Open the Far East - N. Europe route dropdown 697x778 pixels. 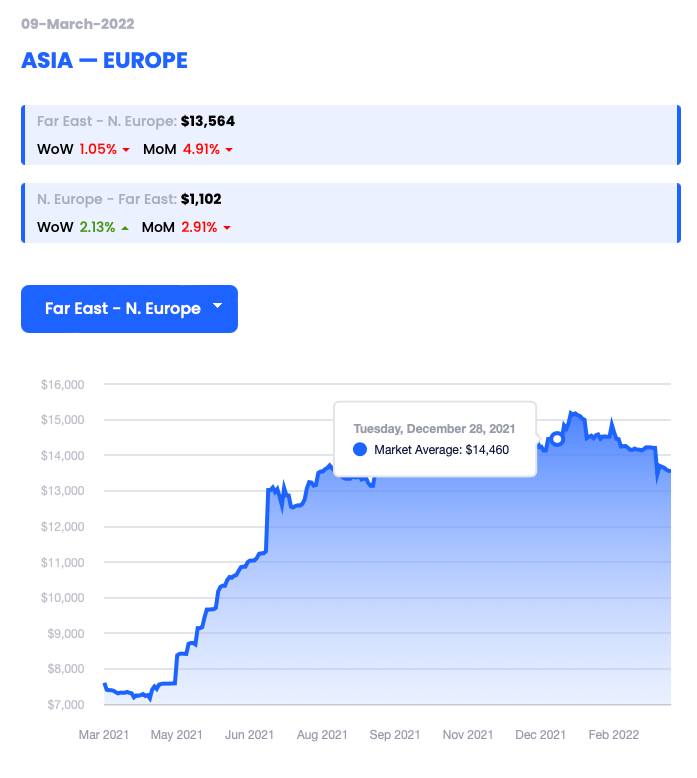(129, 309)
